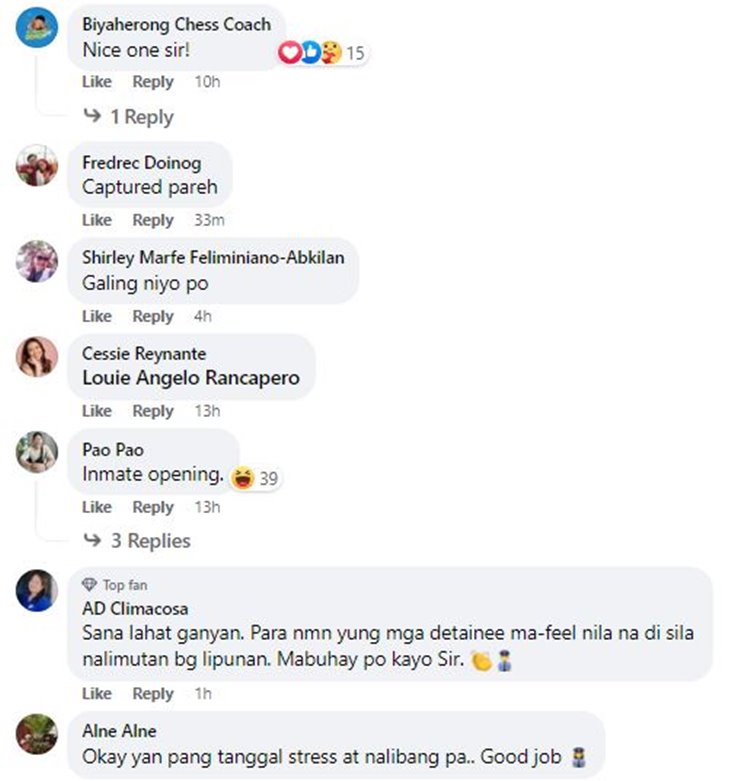750x781 pixels.
Task: Reply to Biyaherong Chess Coach's comment
Action: tap(153, 82)
